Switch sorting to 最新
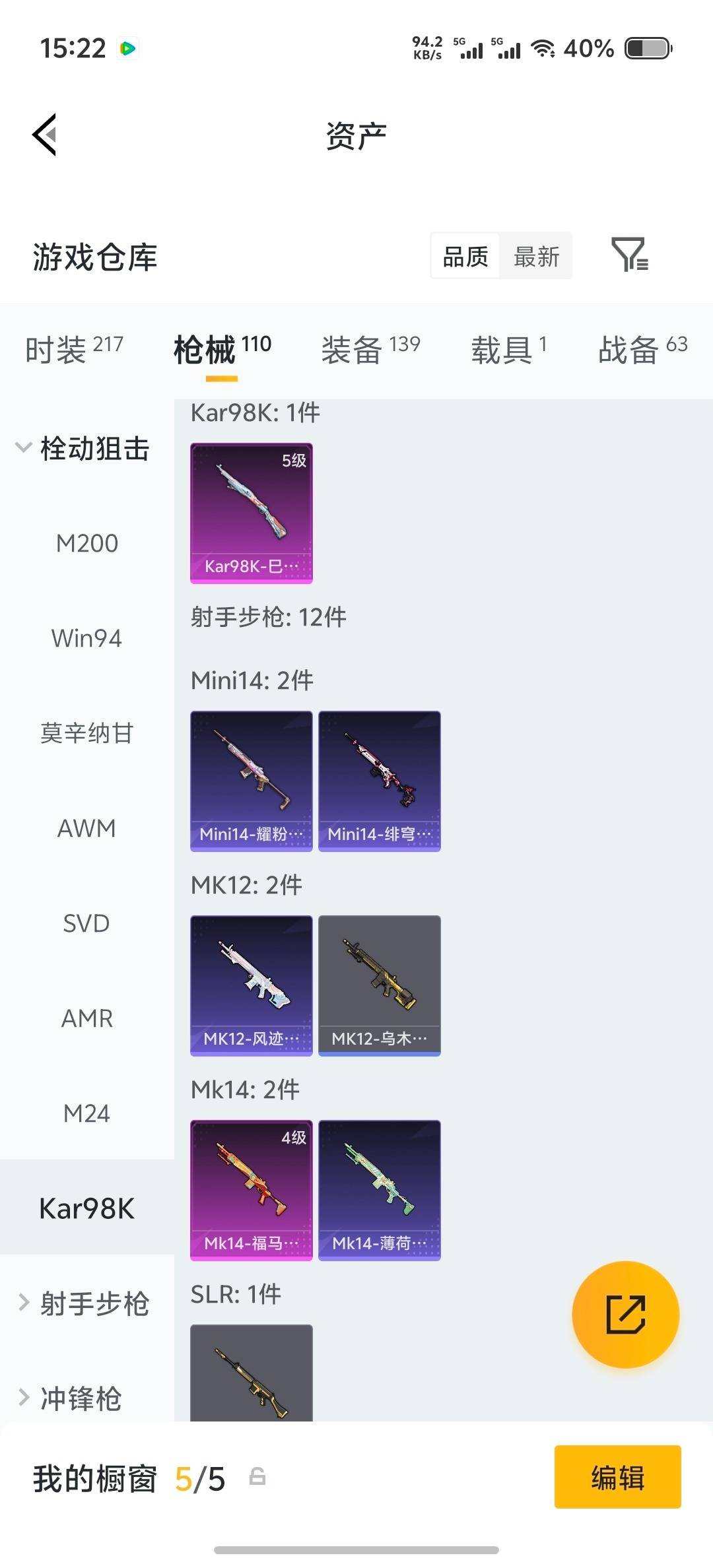The height and width of the screenshot is (1568, 713). point(536,256)
